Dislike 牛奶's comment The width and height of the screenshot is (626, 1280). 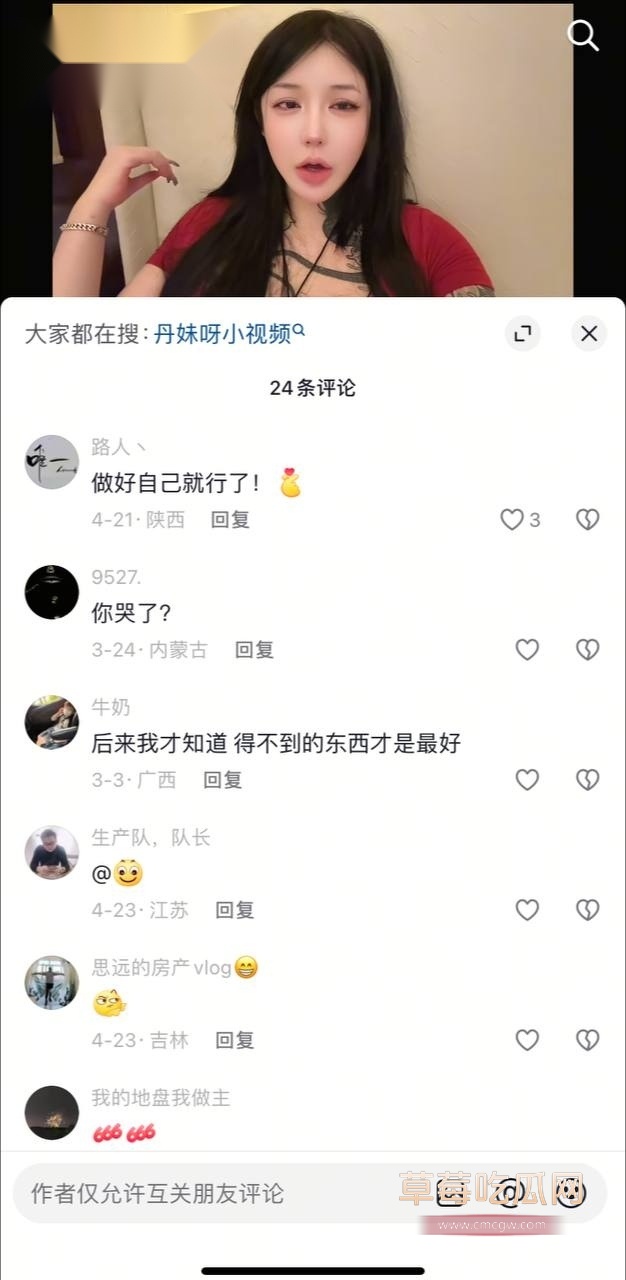(587, 780)
